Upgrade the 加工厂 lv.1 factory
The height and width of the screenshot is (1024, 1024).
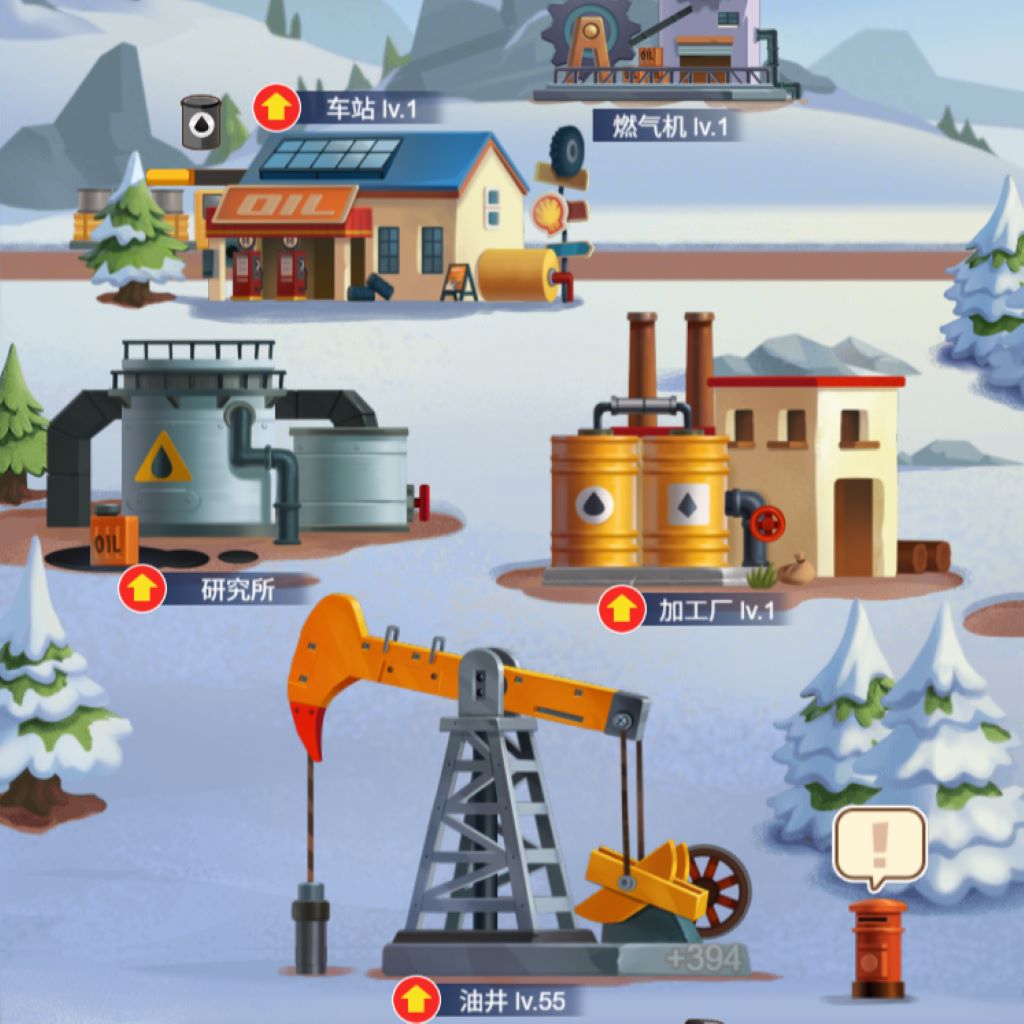[x=621, y=609]
